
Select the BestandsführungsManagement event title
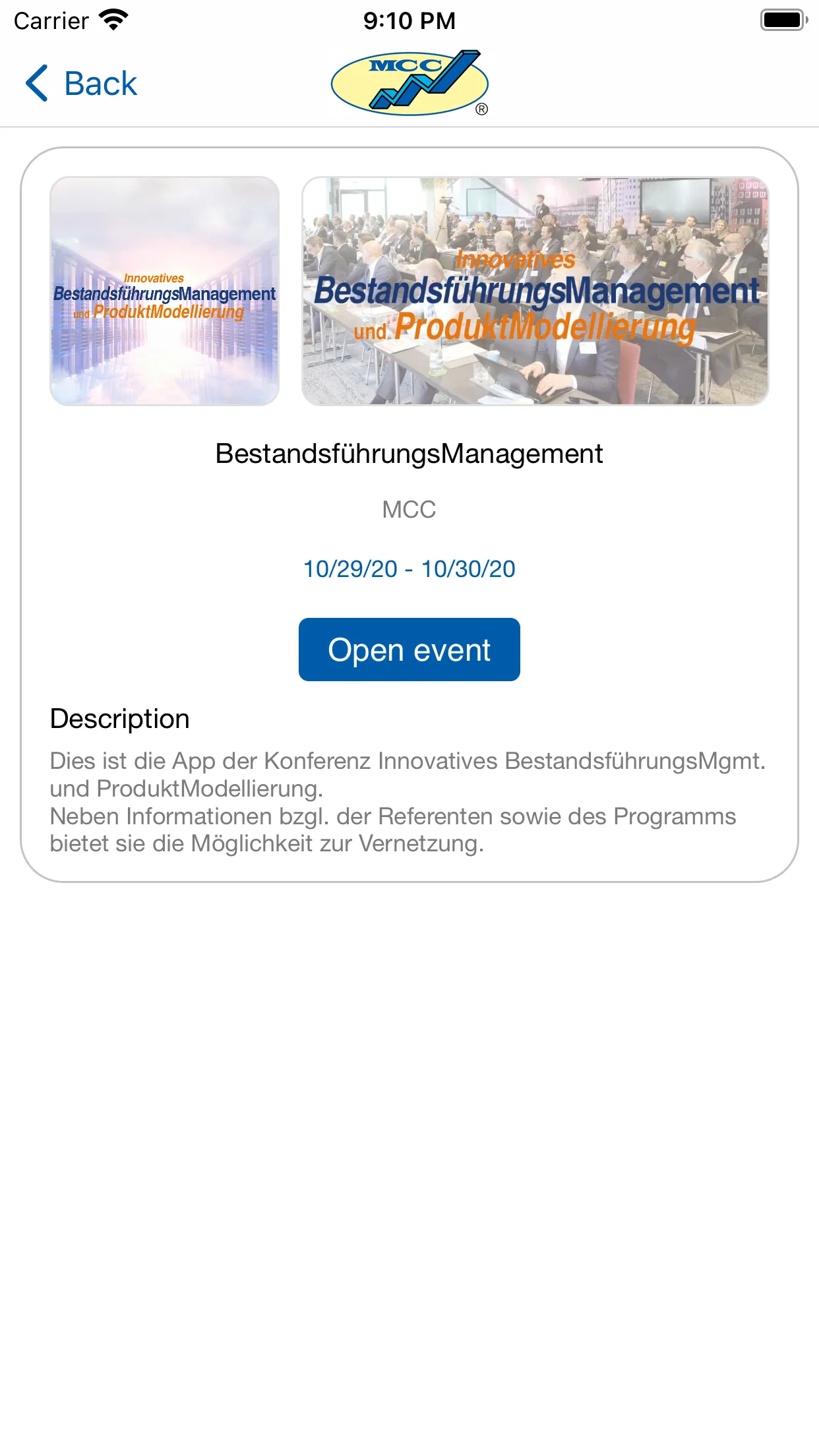click(409, 452)
